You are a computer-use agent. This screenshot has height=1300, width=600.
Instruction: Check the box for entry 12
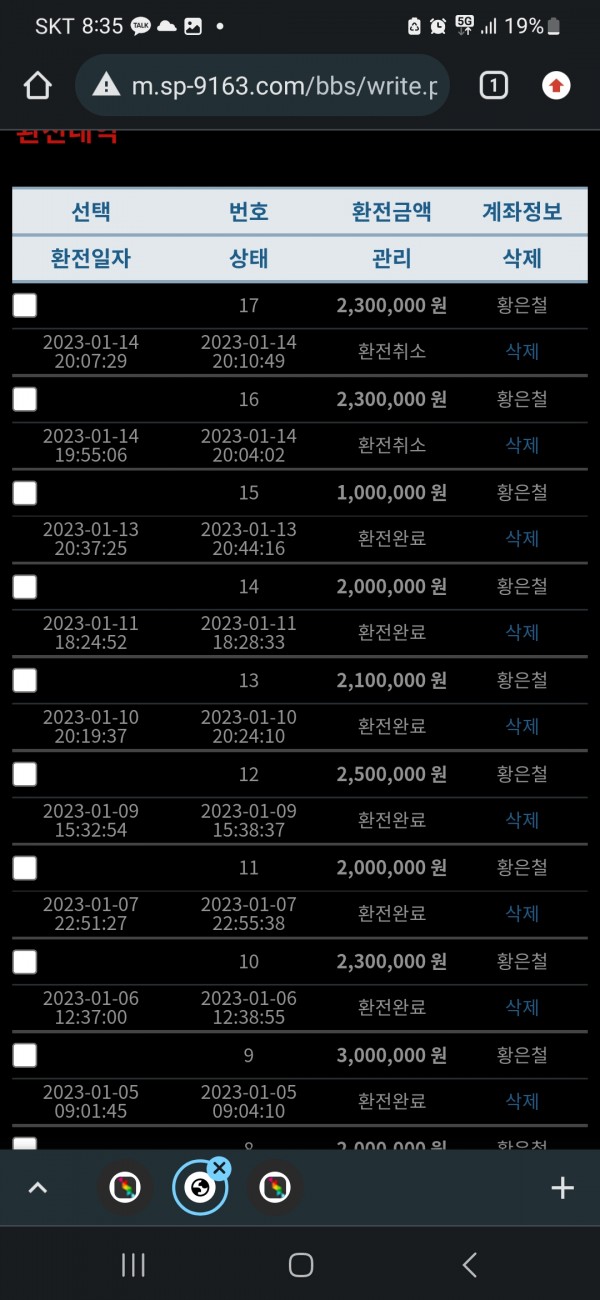[25, 774]
